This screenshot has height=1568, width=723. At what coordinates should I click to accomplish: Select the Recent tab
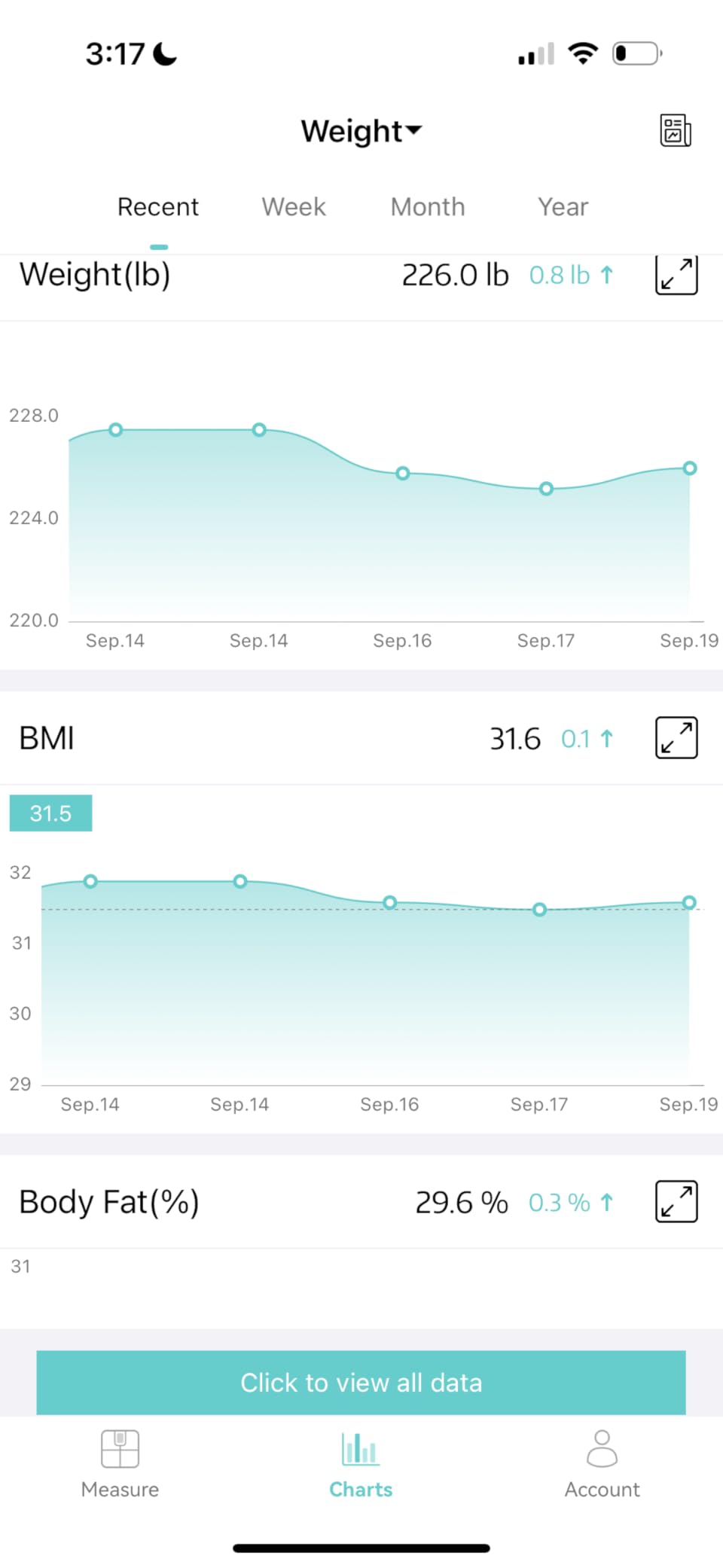(x=158, y=206)
